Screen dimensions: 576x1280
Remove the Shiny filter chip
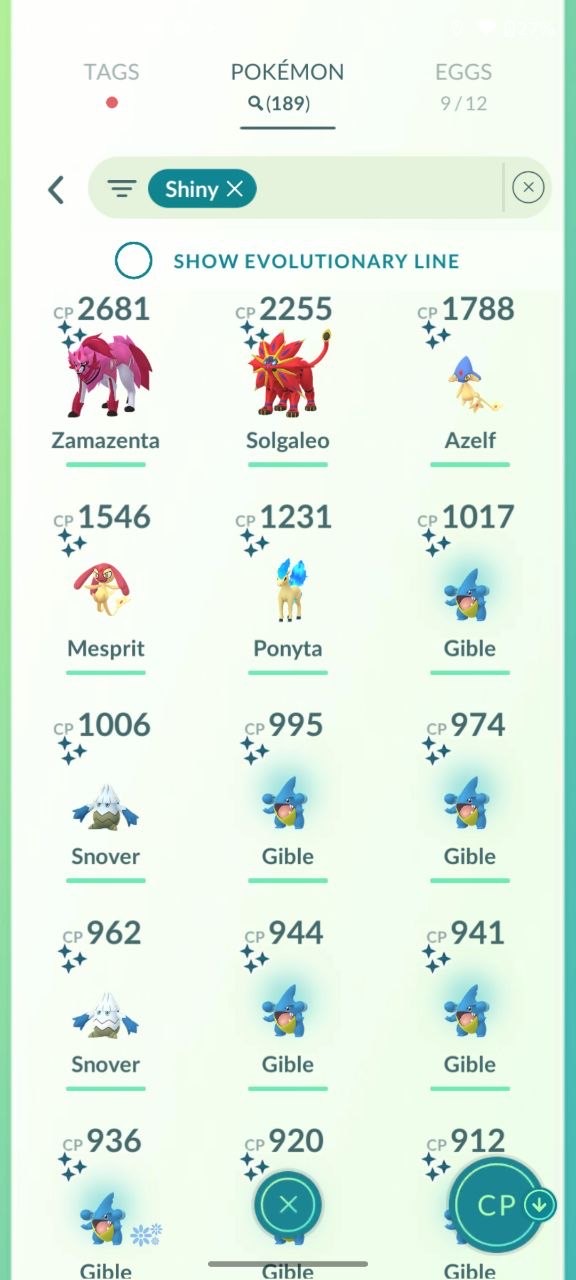202,189
